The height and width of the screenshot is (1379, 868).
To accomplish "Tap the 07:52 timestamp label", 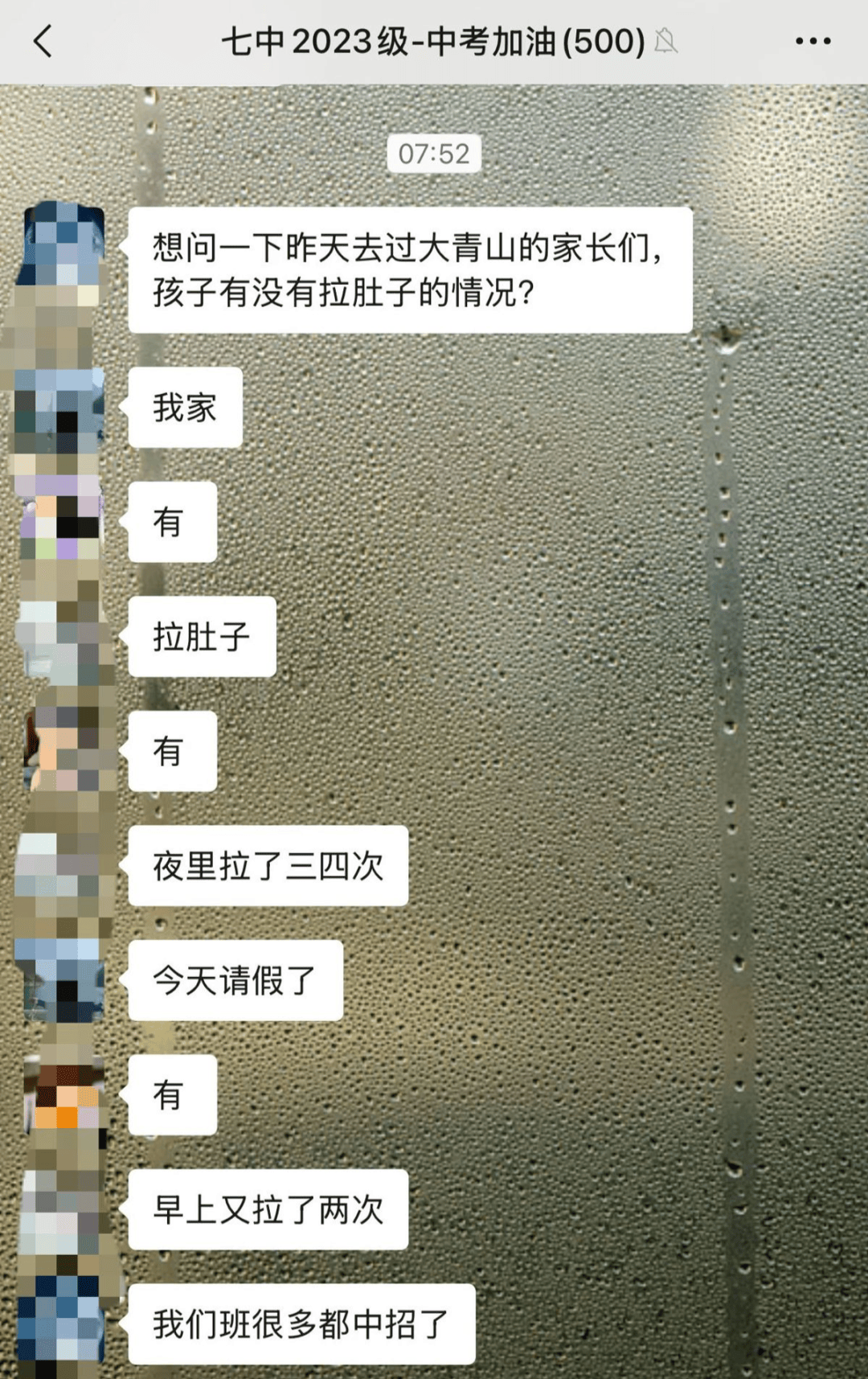I will click(434, 154).
